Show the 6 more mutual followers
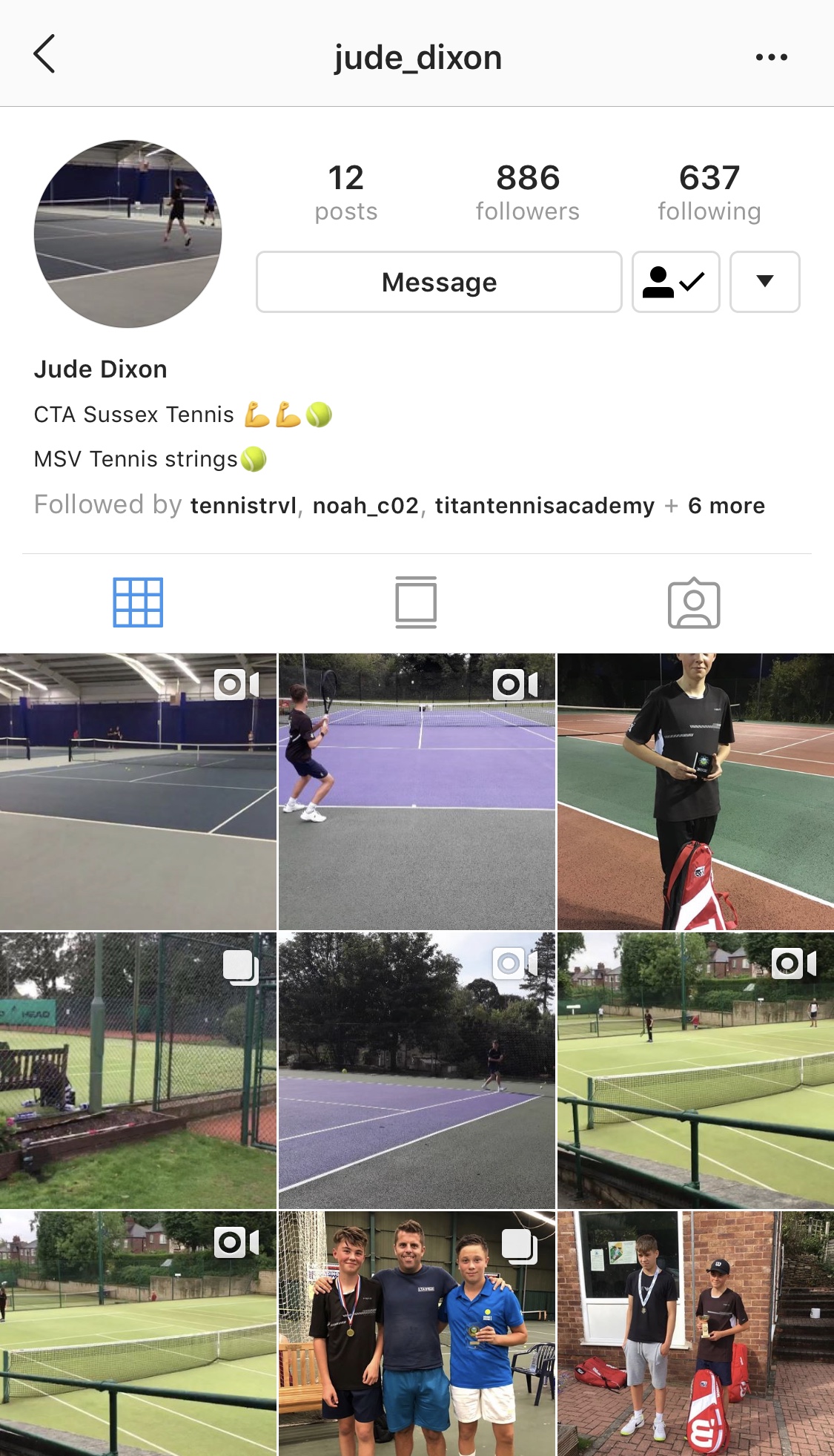 (726, 506)
